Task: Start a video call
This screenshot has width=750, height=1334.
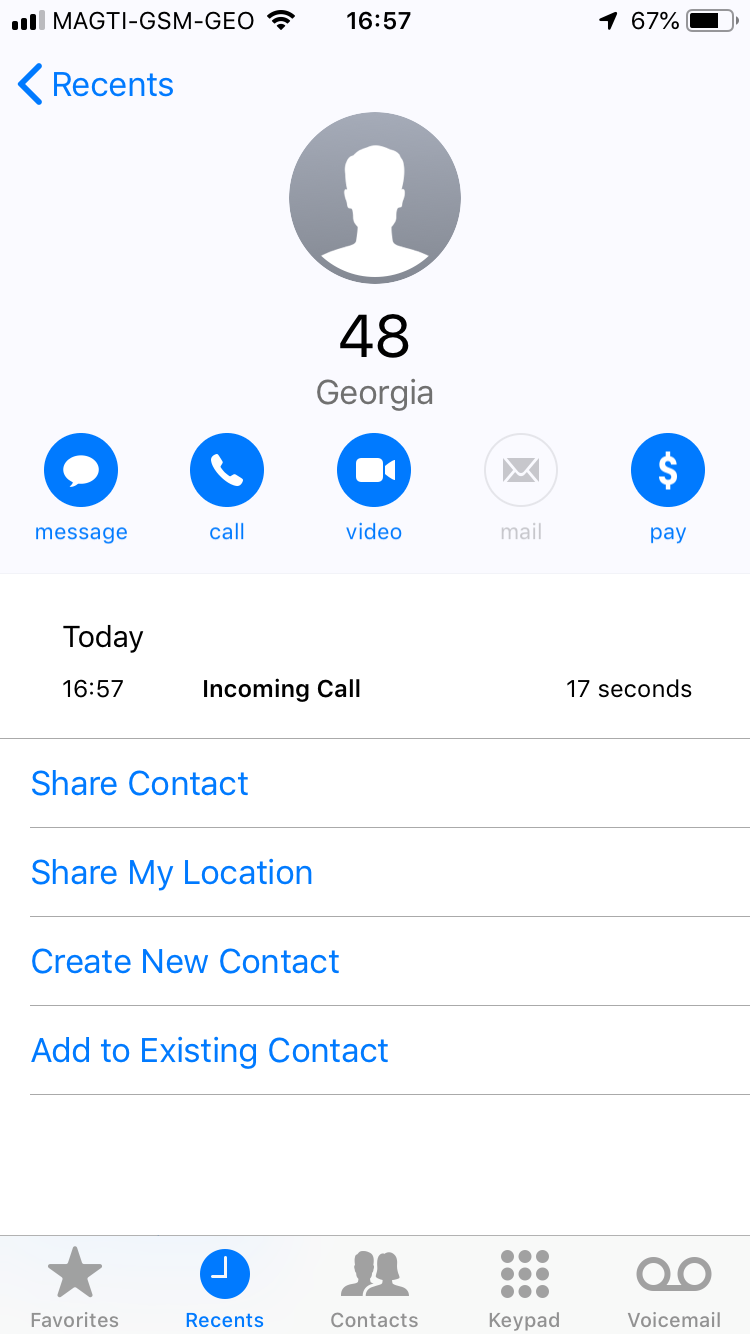Action: click(374, 470)
